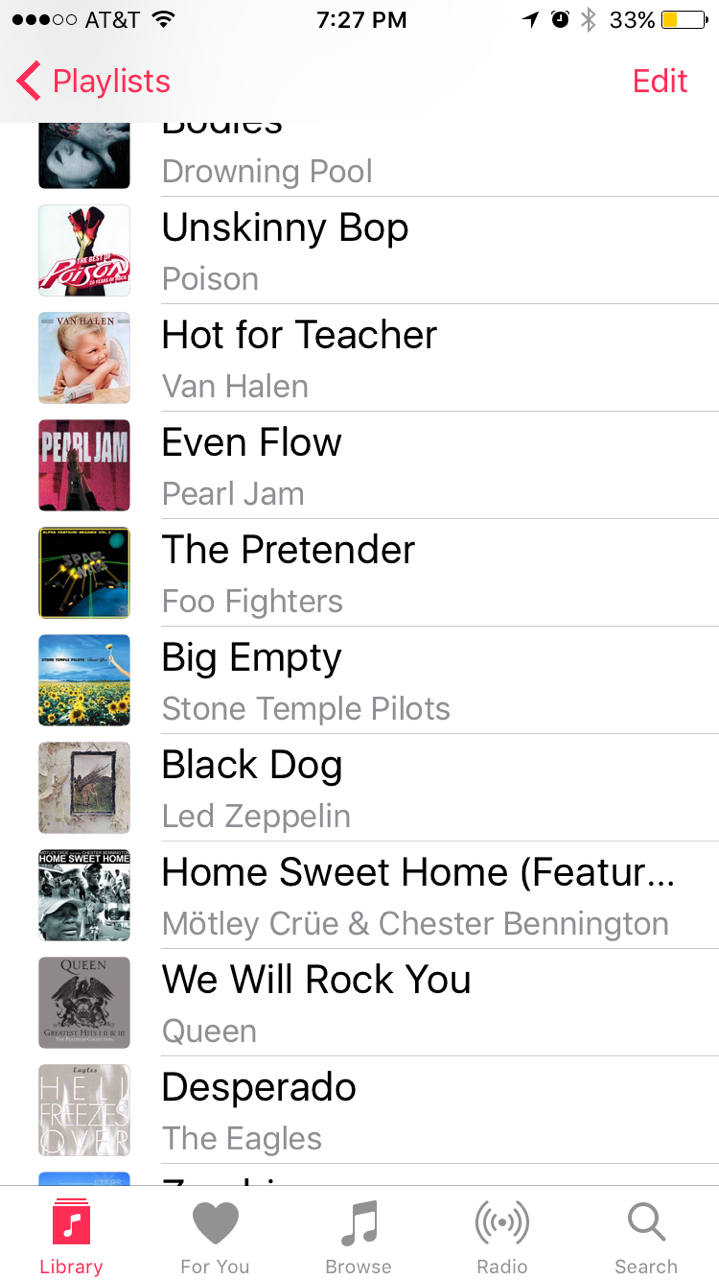Tap Edit to modify the playlist
This screenshot has width=719, height=1280.
[x=660, y=81]
